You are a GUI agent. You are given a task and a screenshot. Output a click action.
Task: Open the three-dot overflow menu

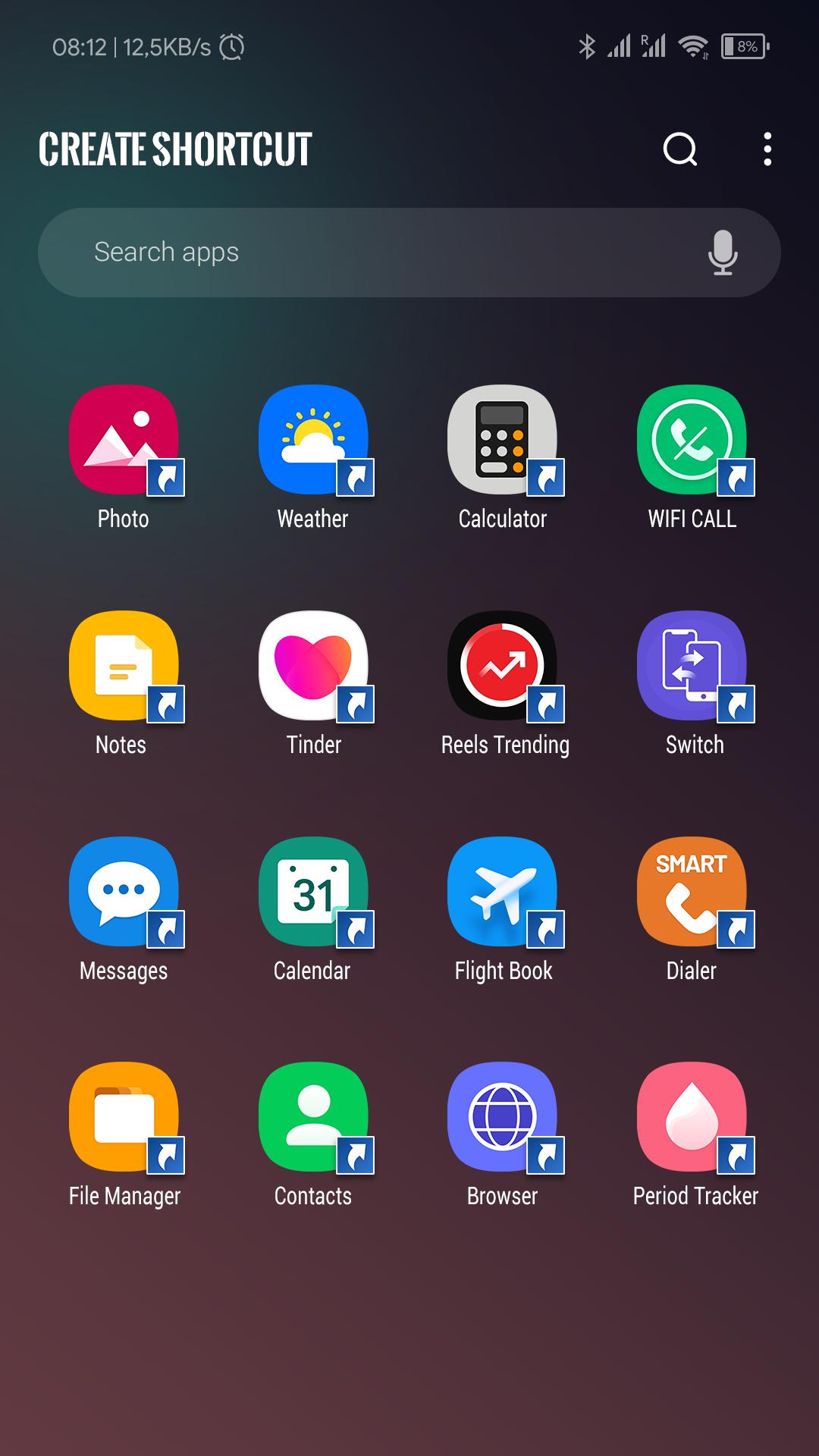(x=767, y=149)
